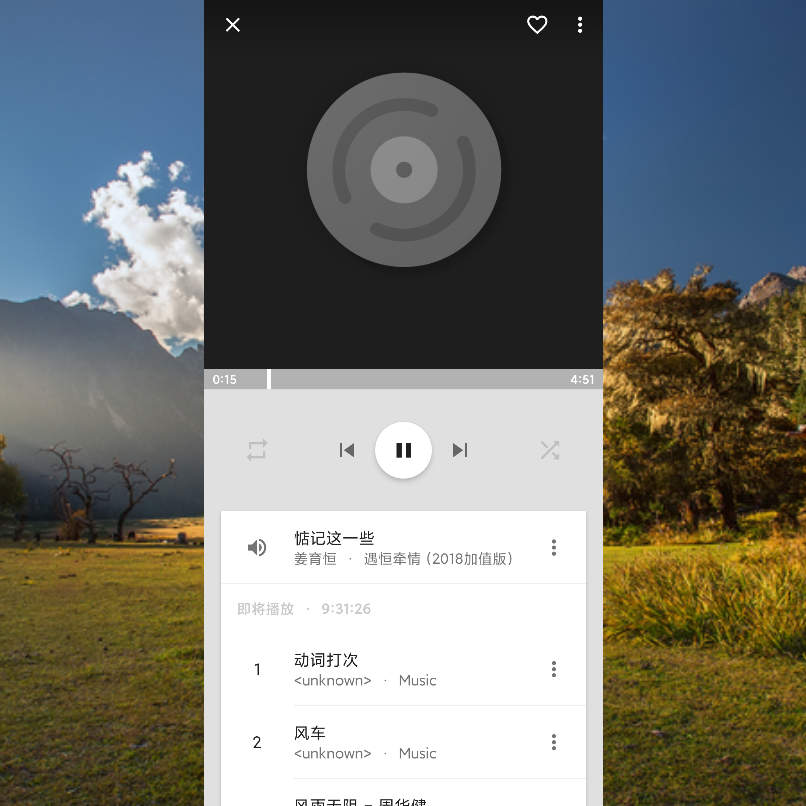Toggle shuffle mode
Image resolution: width=806 pixels, height=806 pixels.
[550, 450]
